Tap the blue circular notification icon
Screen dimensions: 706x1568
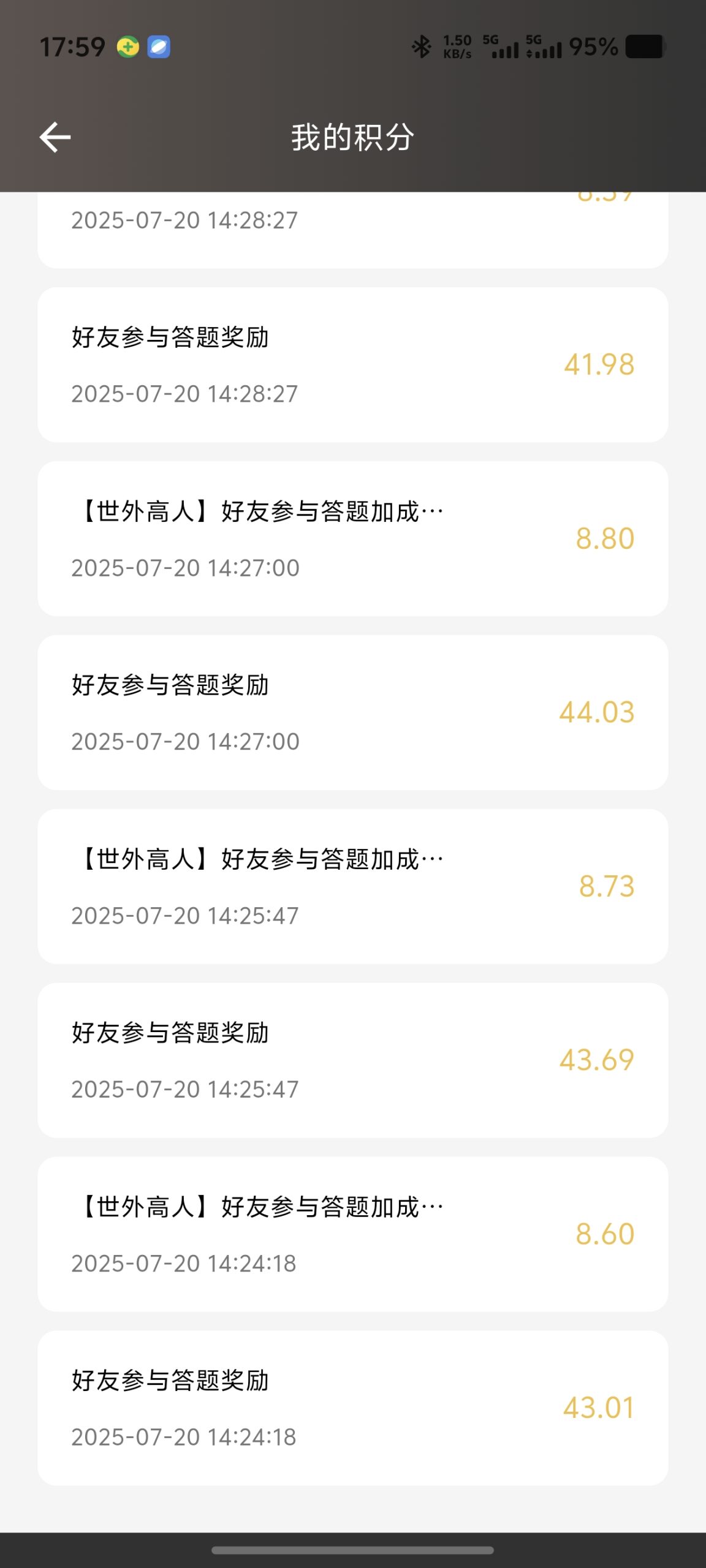pyautogui.click(x=158, y=46)
